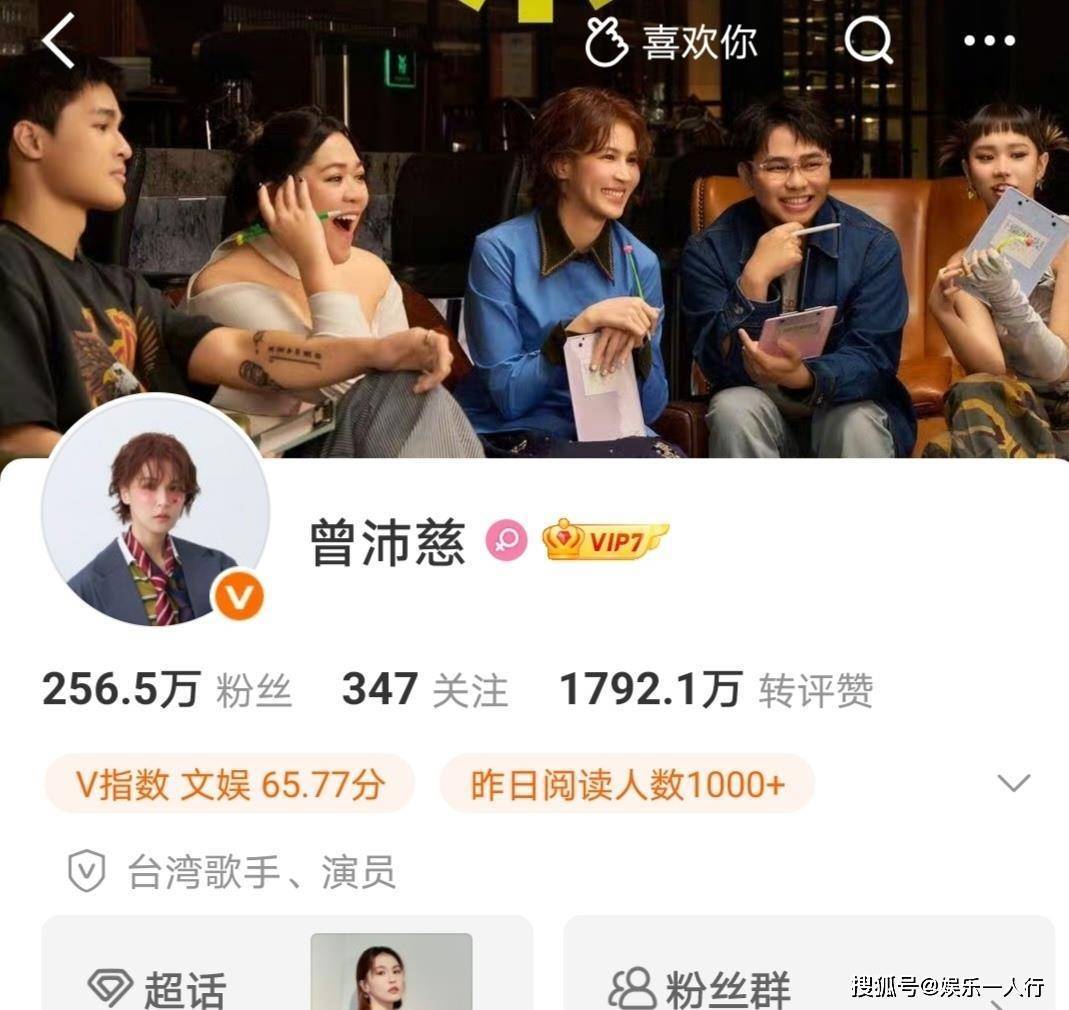The image size is (1069, 1010).
Task: Open the 1792.1万 转评赞 stats
Action: pos(715,690)
